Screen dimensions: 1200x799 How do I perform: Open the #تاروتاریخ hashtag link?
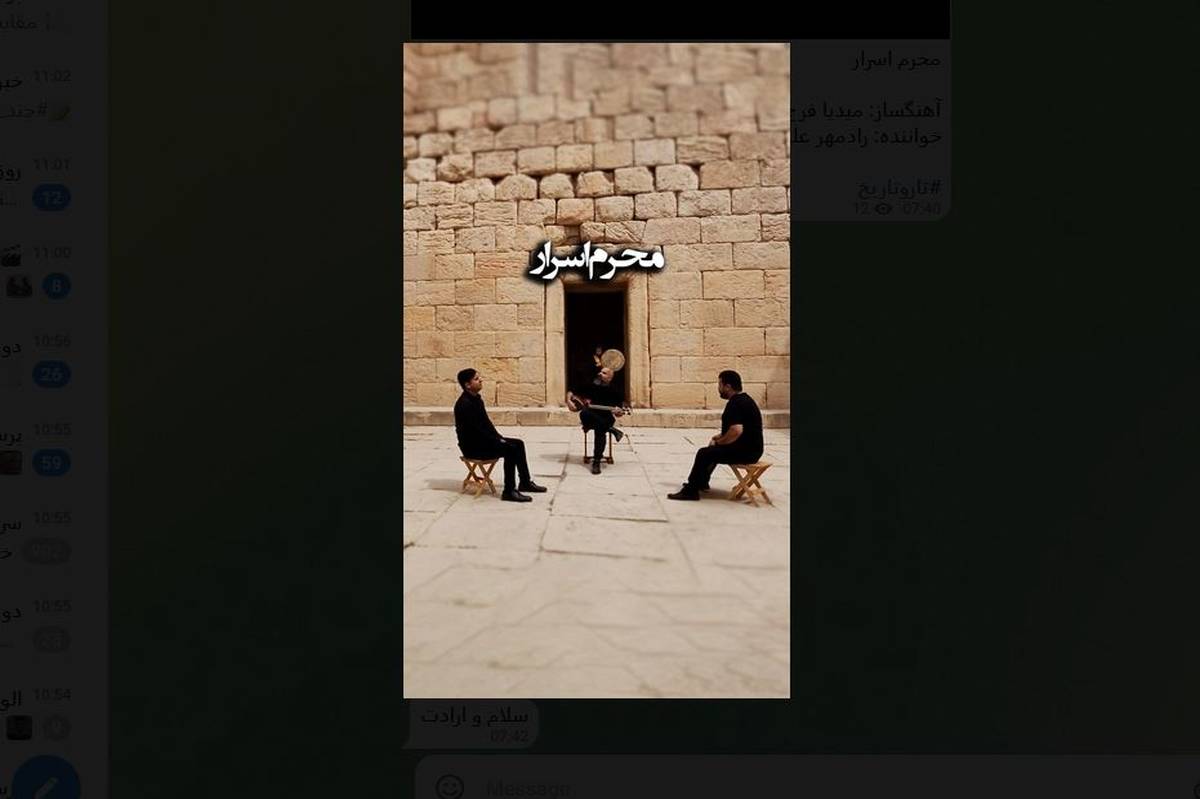pyautogui.click(x=899, y=186)
